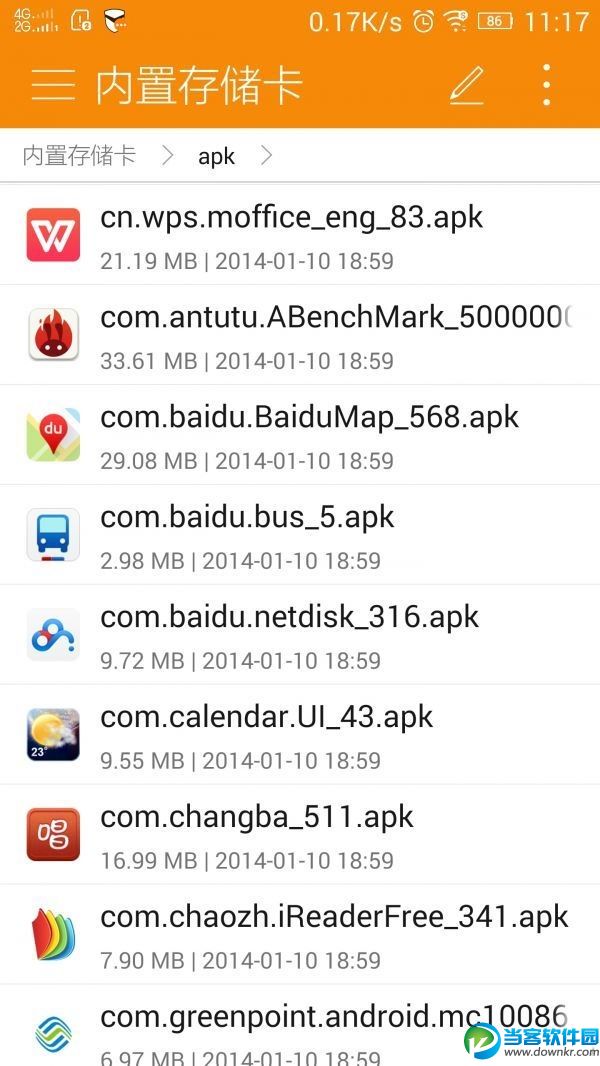This screenshot has width=600, height=1066.
Task: Tap the pencil edit icon
Action: 466,86
